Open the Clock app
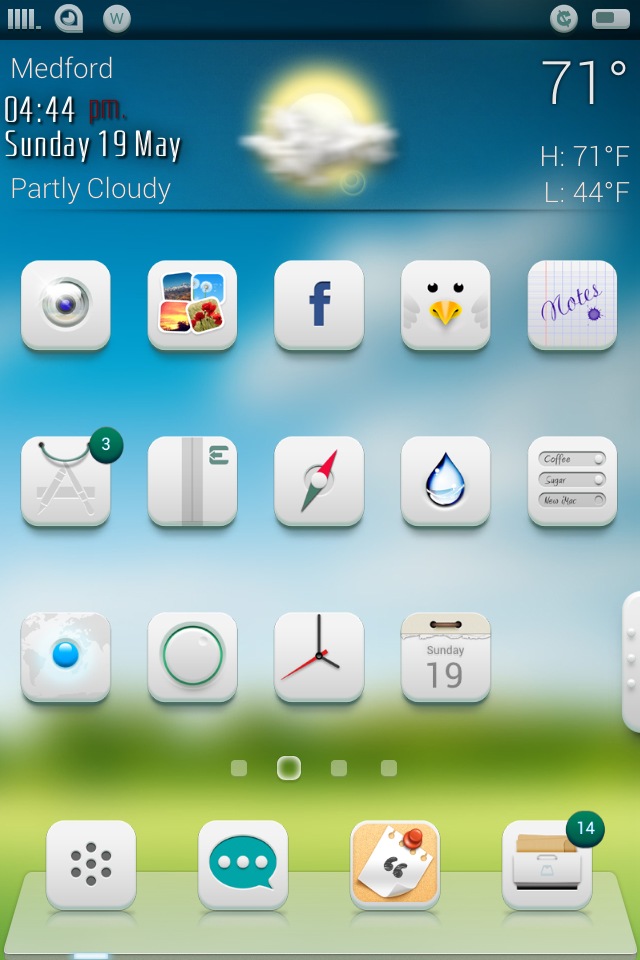640x960 pixels. (x=319, y=656)
